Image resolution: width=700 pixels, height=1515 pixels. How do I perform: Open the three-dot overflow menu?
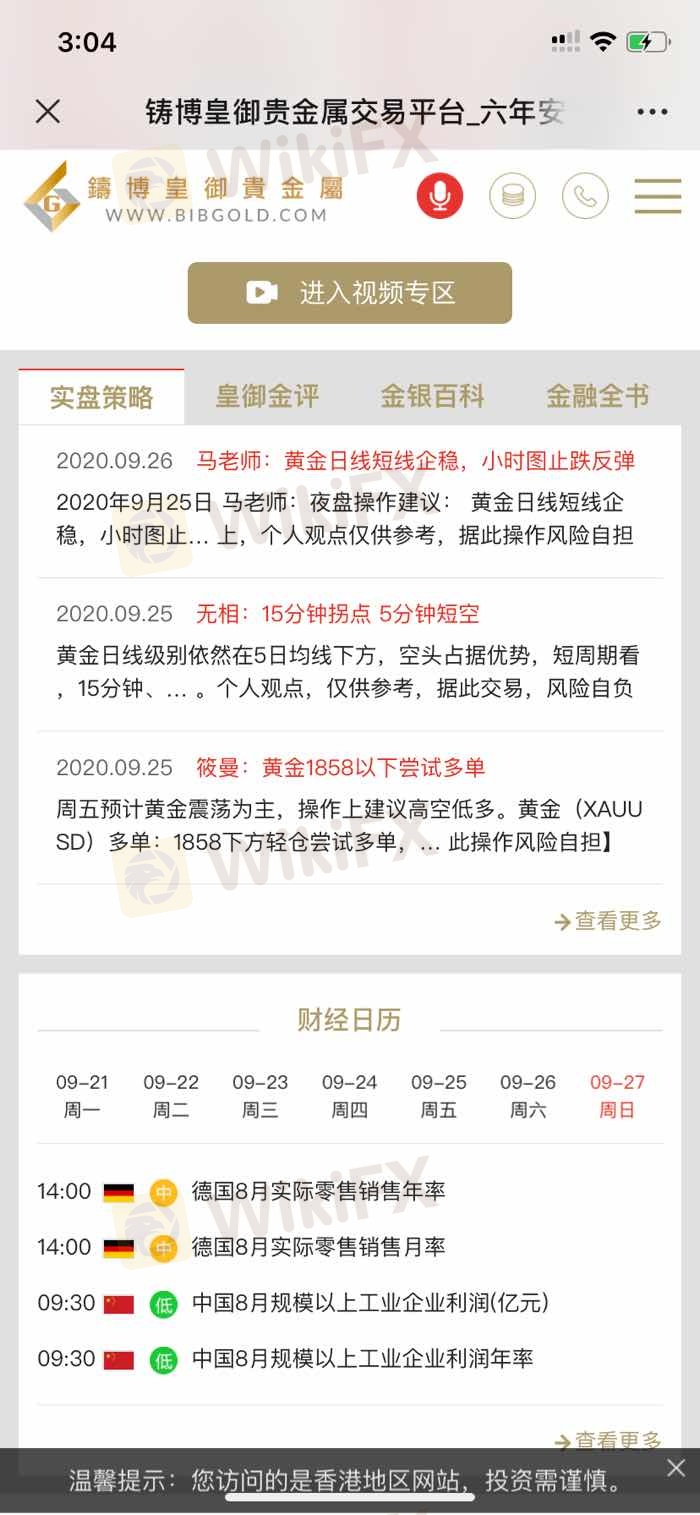652,112
